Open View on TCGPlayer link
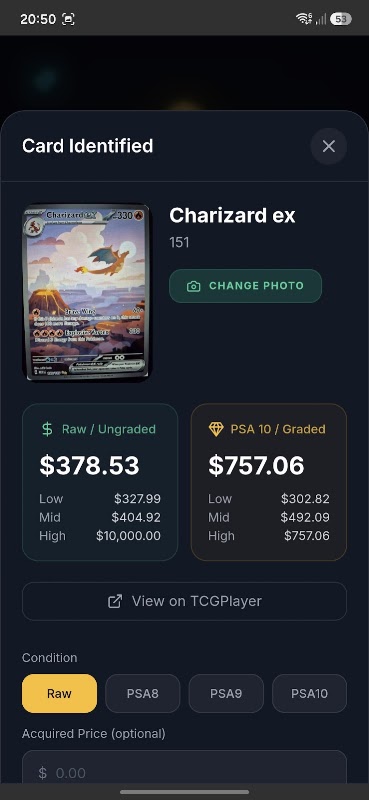The width and height of the screenshot is (369, 800). (184, 601)
